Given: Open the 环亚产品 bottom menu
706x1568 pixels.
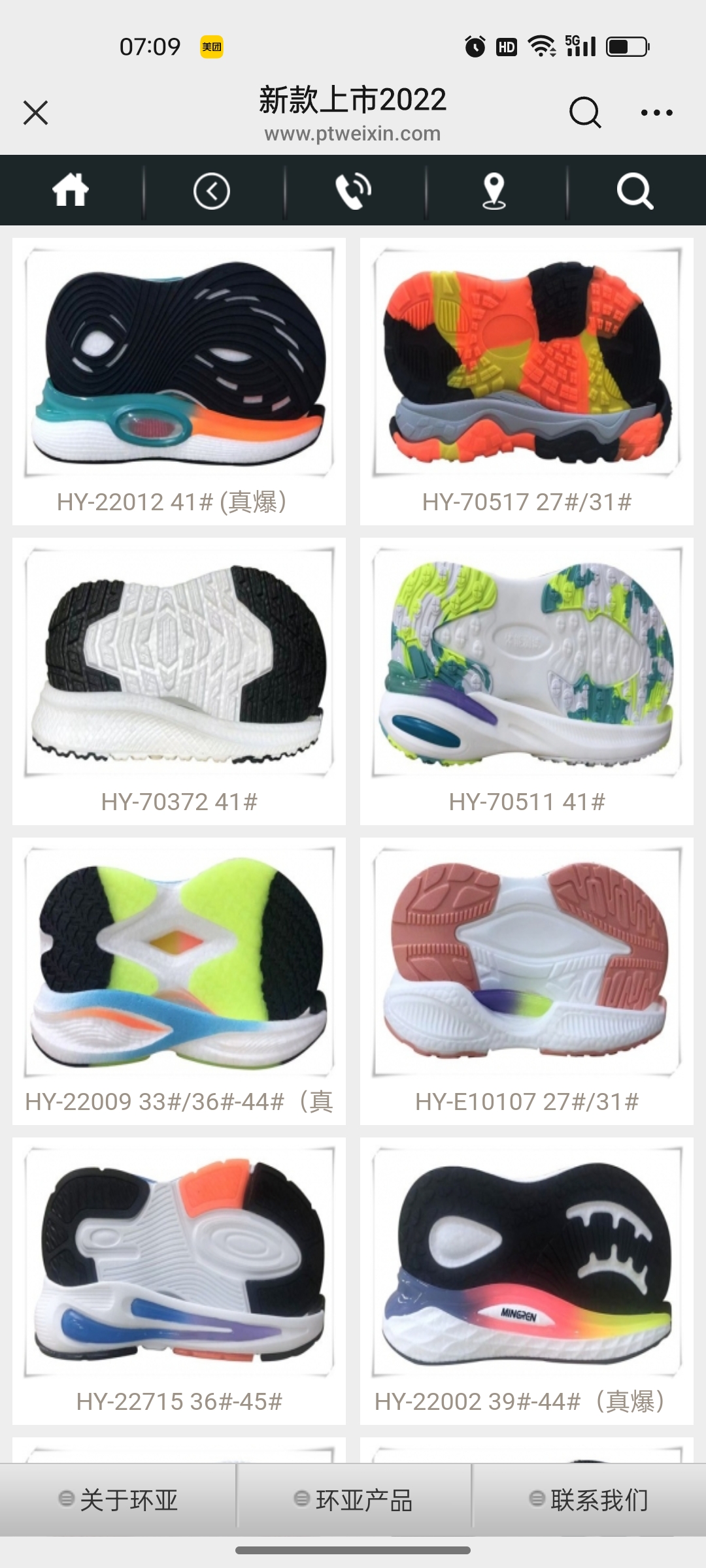Looking at the screenshot, I should [x=354, y=1499].
